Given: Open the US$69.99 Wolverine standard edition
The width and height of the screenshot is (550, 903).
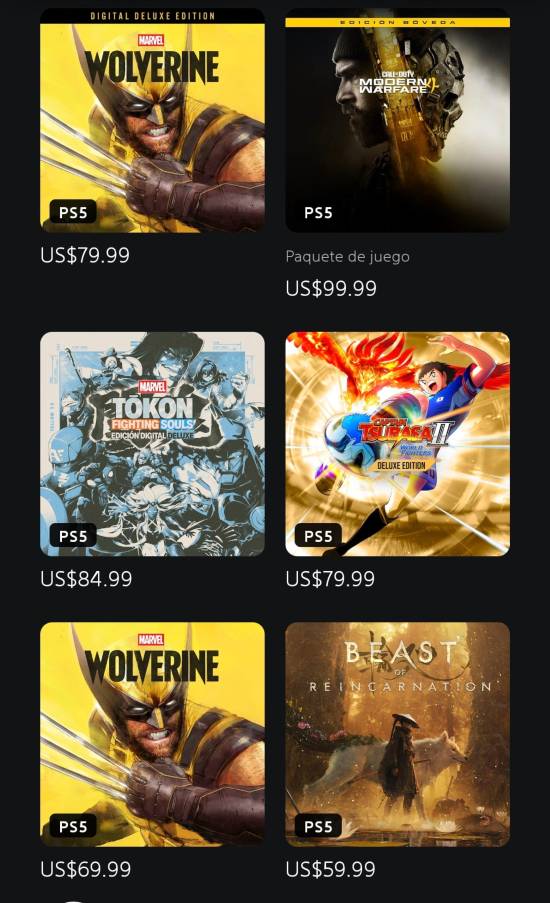Looking at the screenshot, I should 153,734.
